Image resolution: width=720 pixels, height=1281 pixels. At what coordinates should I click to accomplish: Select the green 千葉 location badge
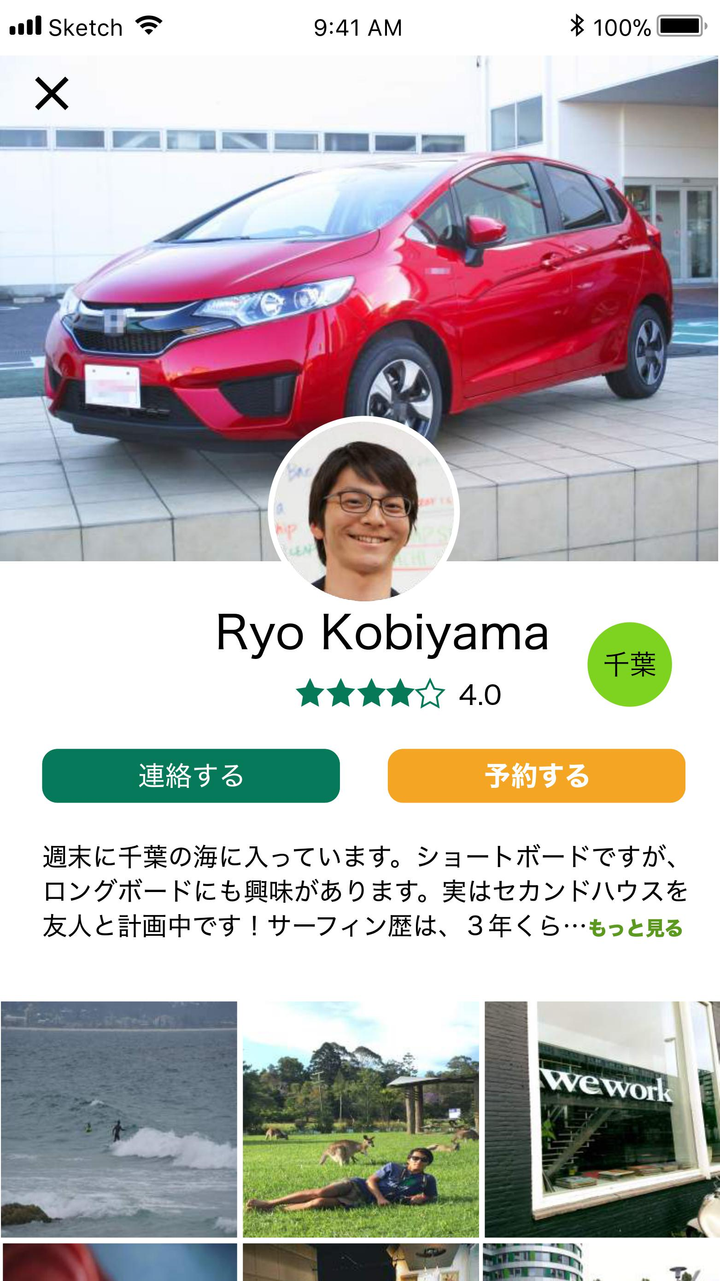[629, 665]
